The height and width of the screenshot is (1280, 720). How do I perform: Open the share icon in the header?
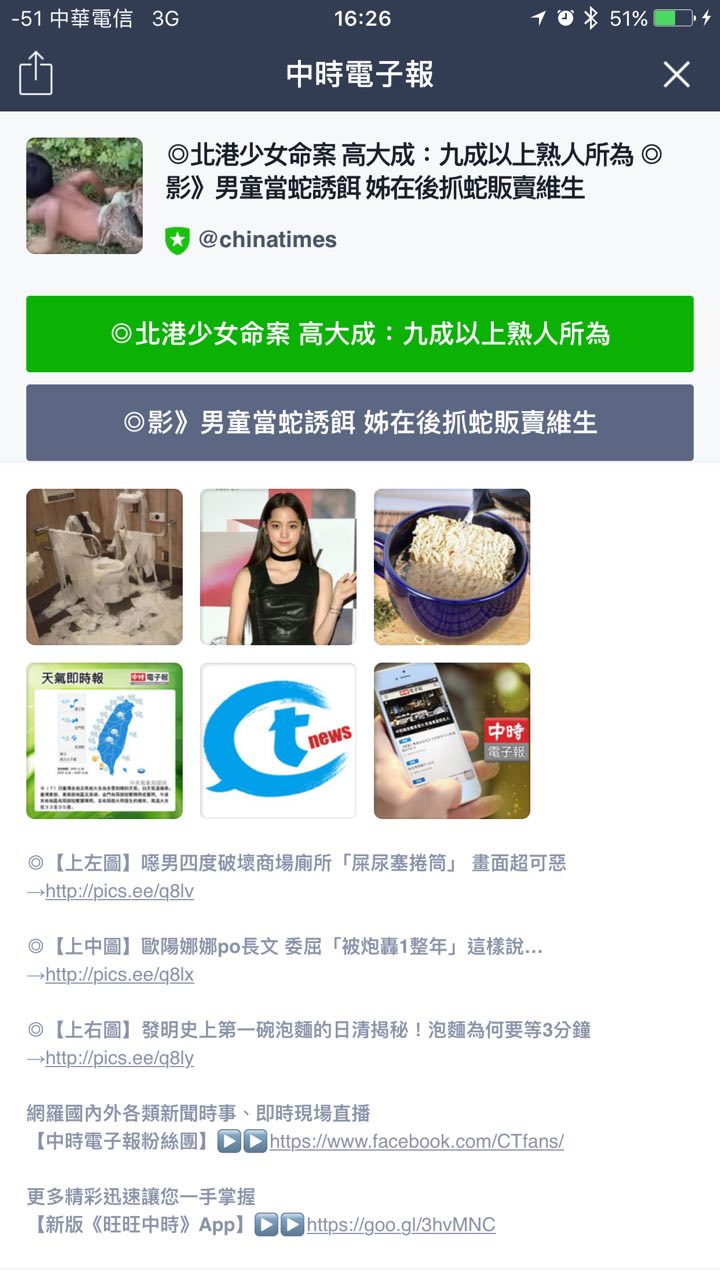coord(36,74)
